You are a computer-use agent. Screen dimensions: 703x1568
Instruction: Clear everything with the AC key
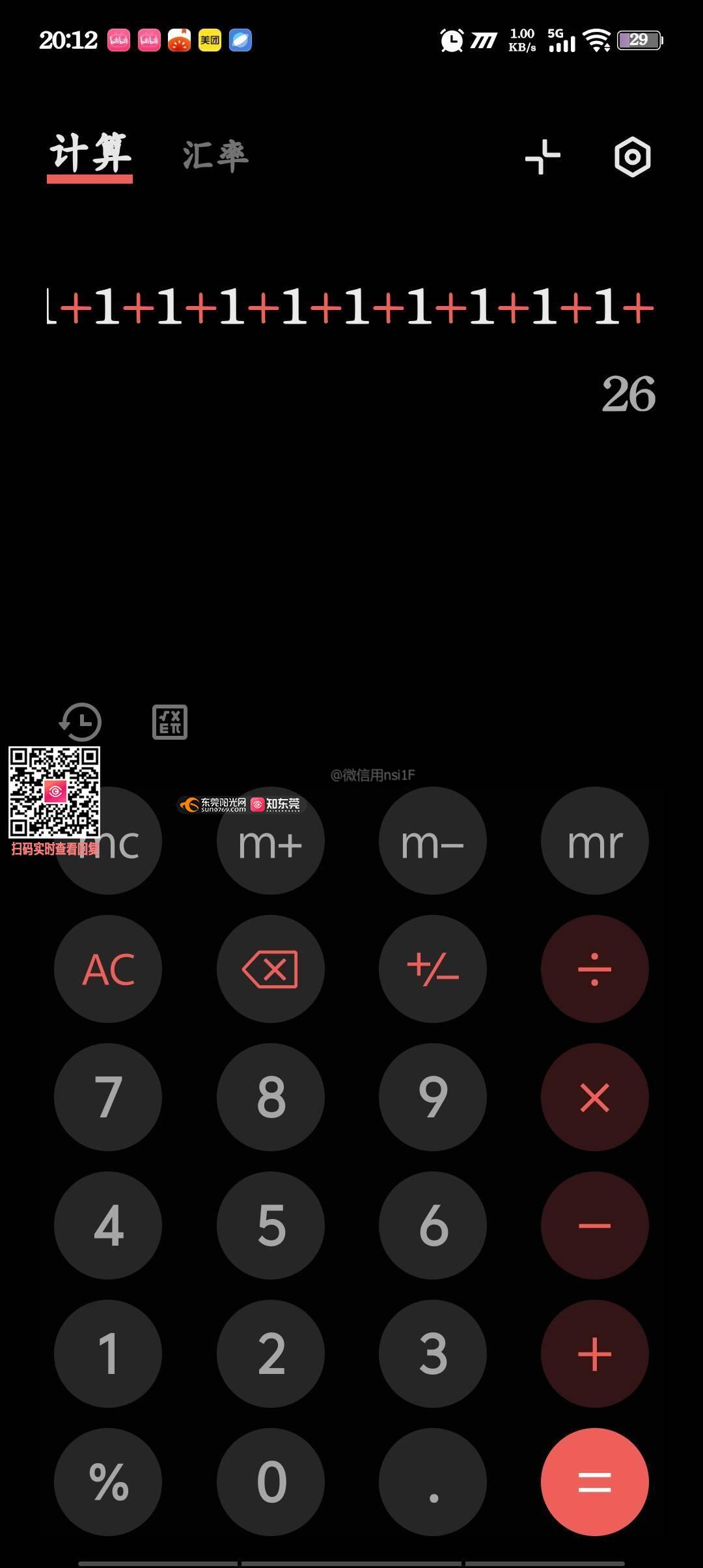pyautogui.click(x=108, y=969)
